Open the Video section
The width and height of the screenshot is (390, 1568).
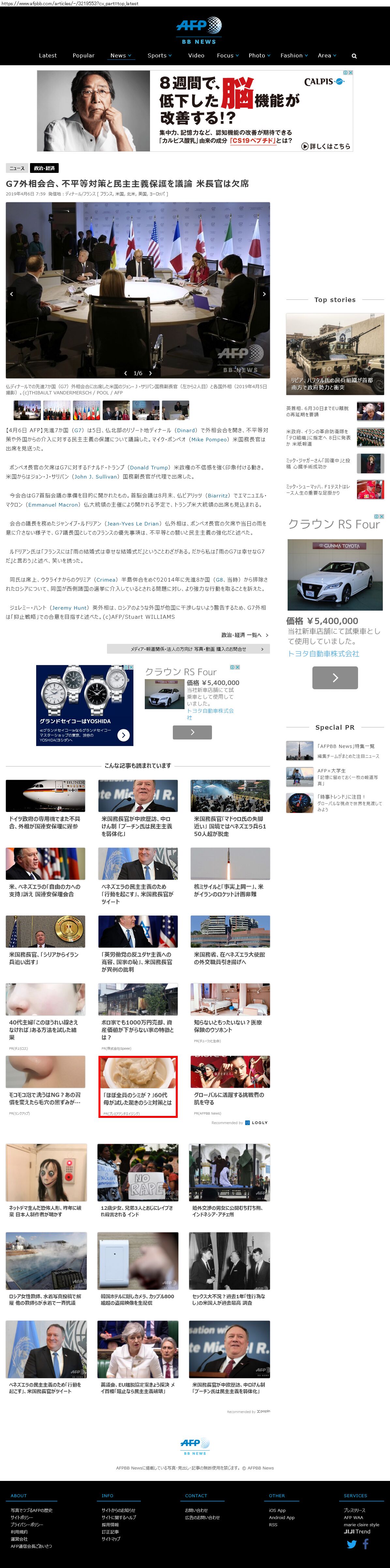[196, 55]
